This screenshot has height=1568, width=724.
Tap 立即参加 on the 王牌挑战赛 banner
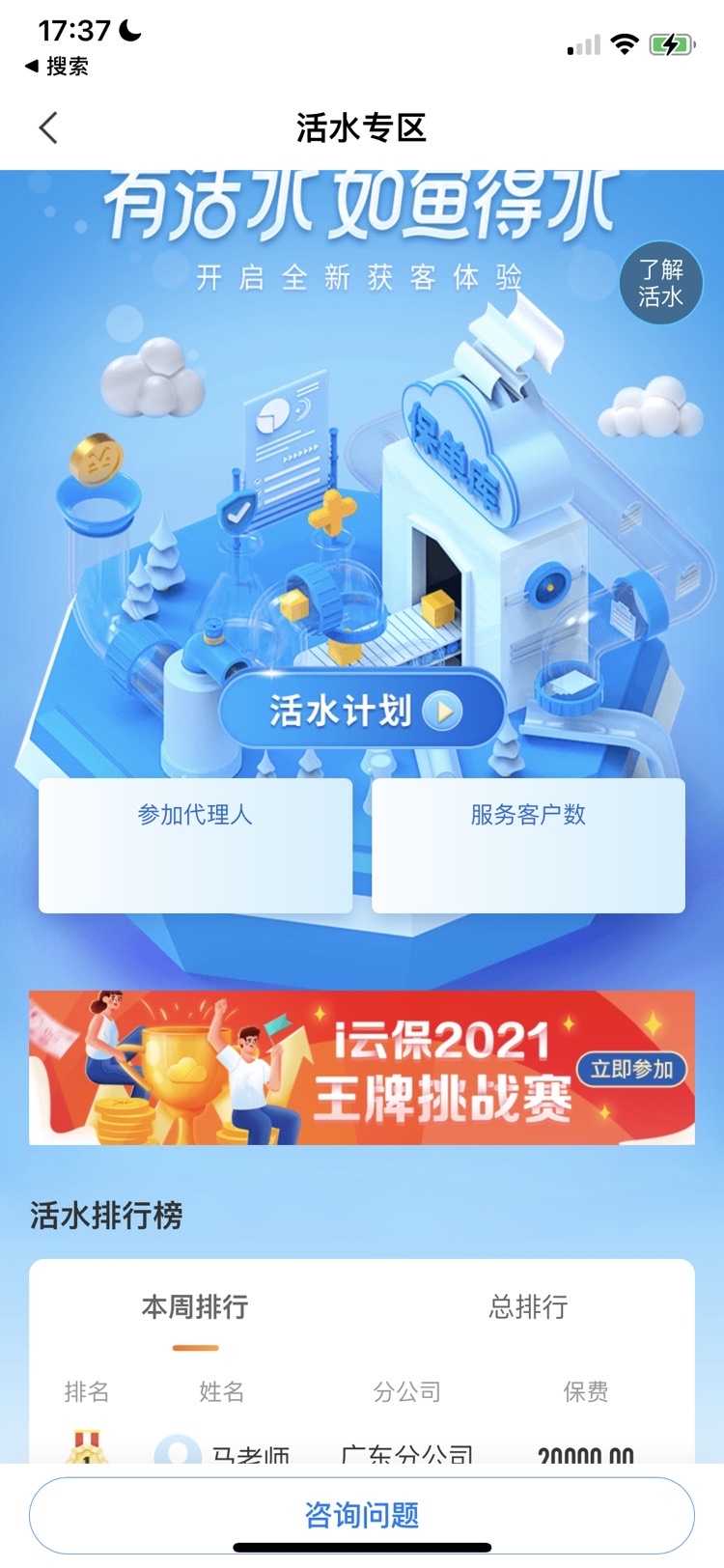coord(631,1069)
